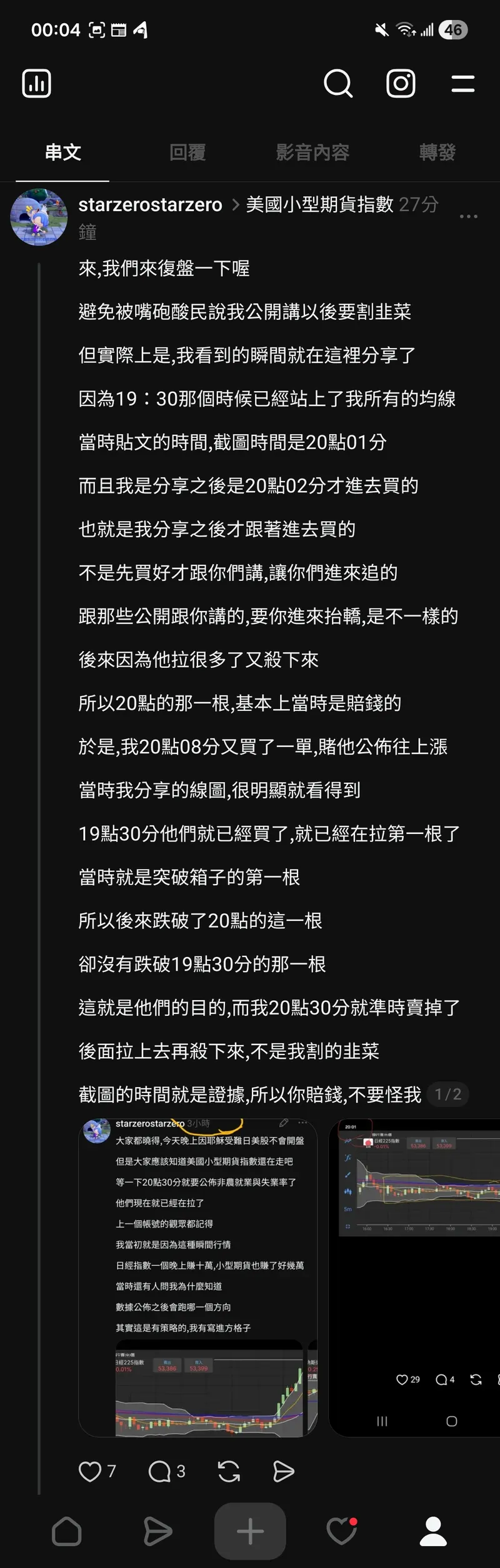Create a new thread with plus button

coord(250,1531)
